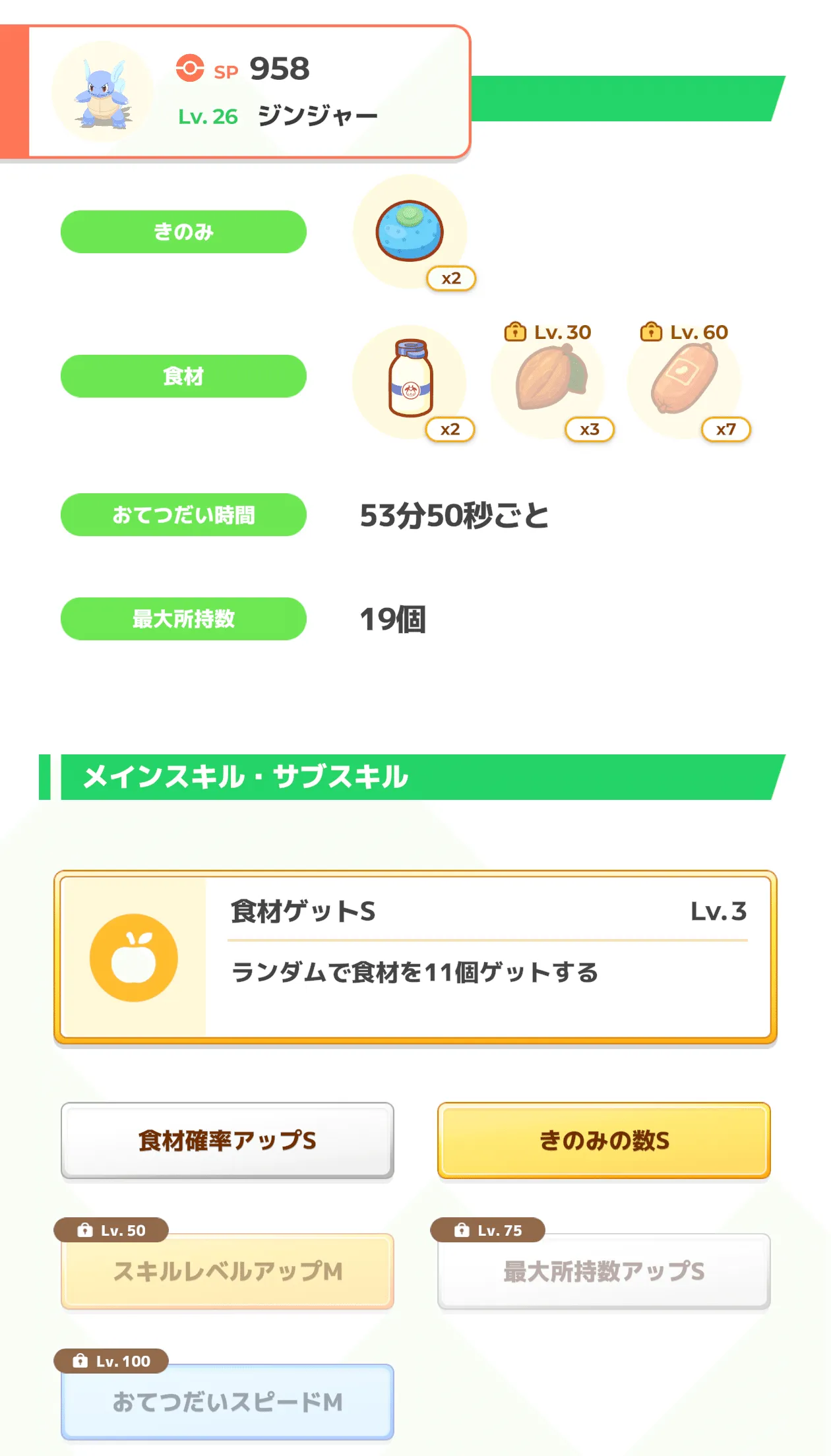The image size is (831, 1456).
Task: Open the locked おてつだいスピードM sub skill
Action: (228, 1402)
